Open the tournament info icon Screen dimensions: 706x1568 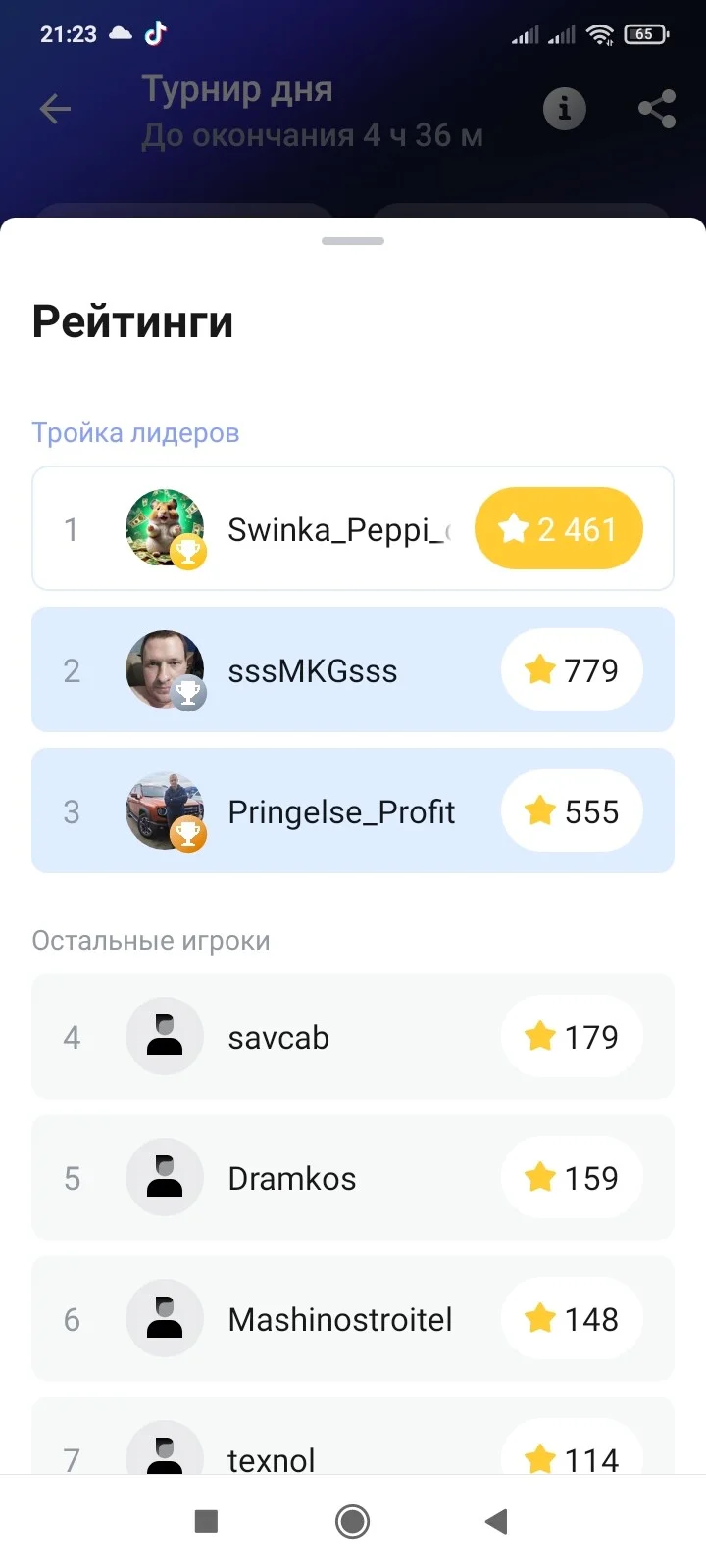point(565,109)
